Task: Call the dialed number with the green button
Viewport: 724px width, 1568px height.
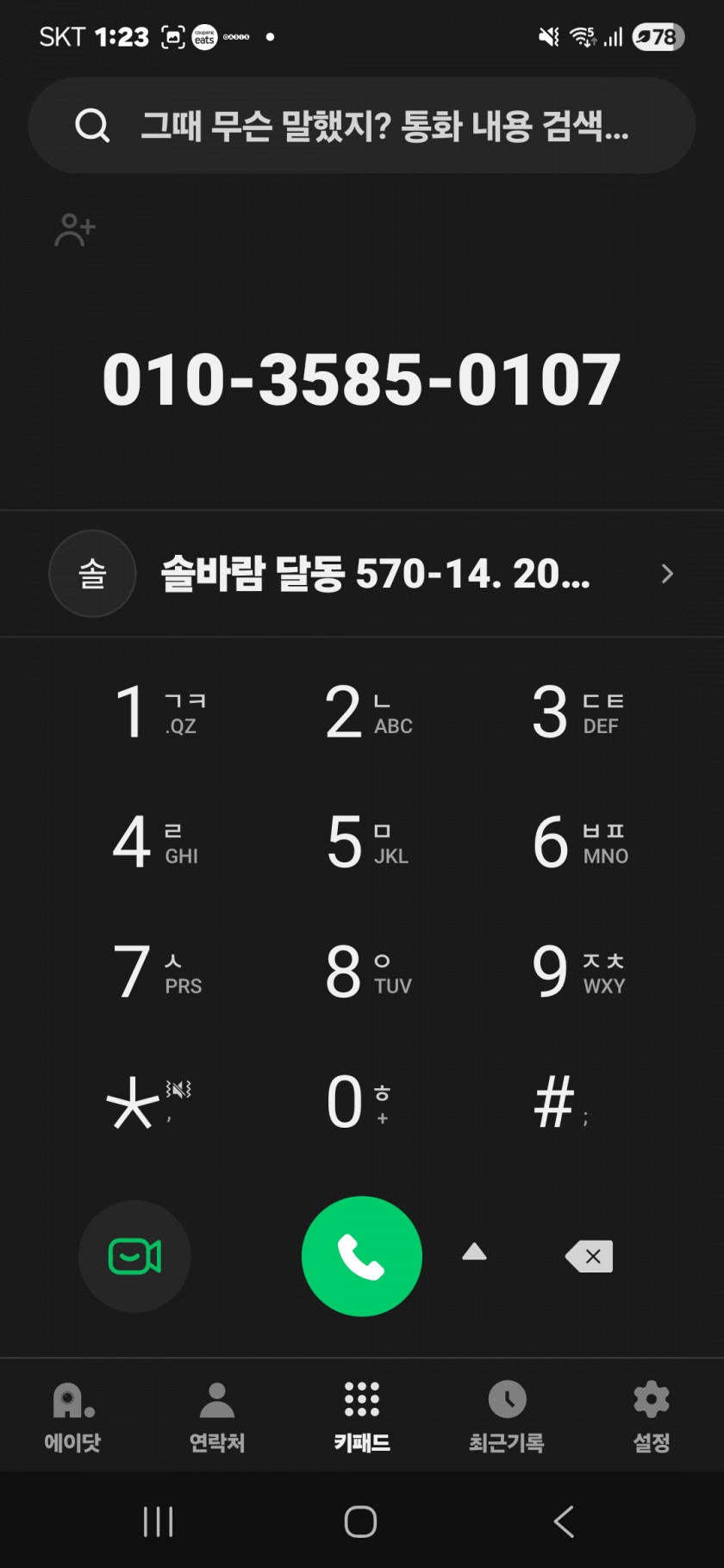Action: click(x=362, y=1256)
